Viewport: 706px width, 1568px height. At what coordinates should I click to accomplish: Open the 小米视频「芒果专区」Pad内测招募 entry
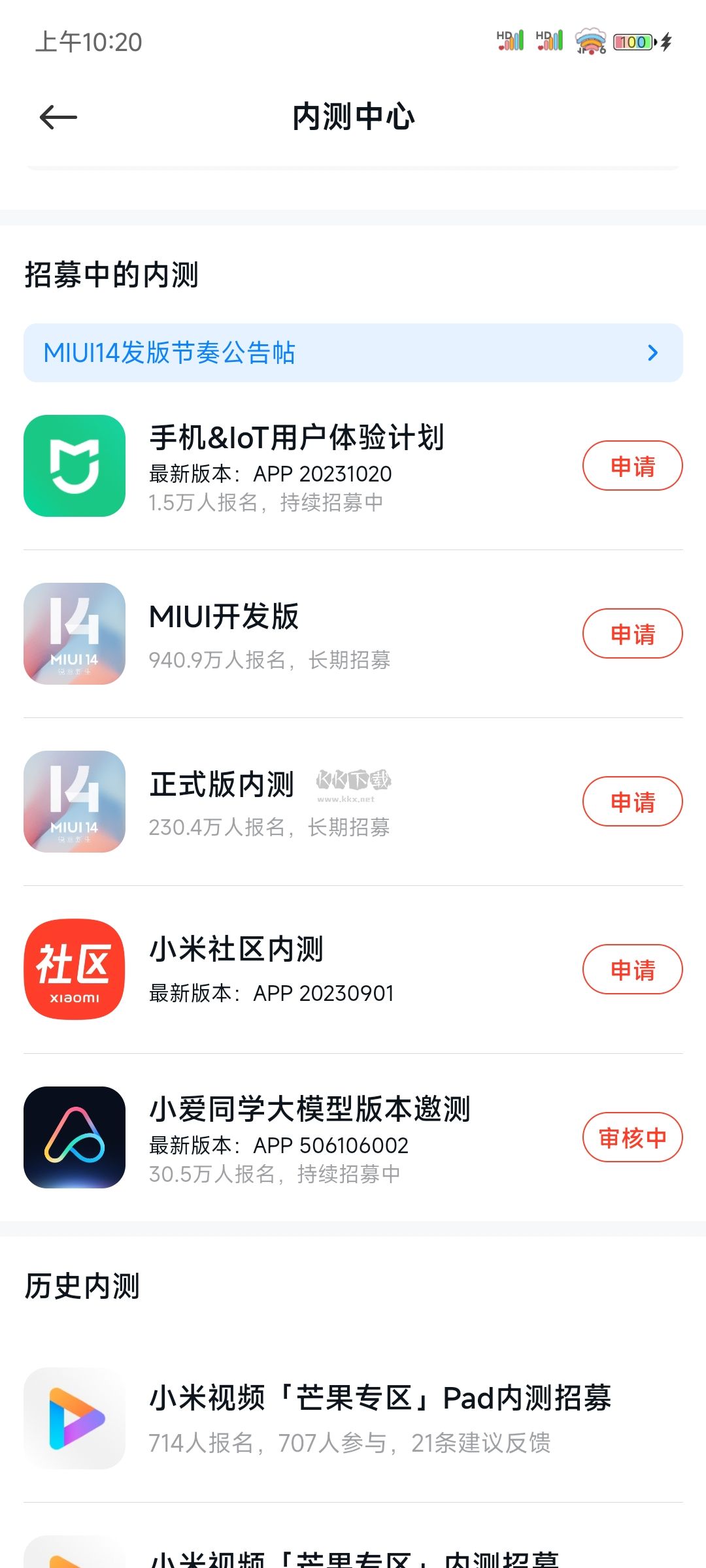pos(382,1397)
